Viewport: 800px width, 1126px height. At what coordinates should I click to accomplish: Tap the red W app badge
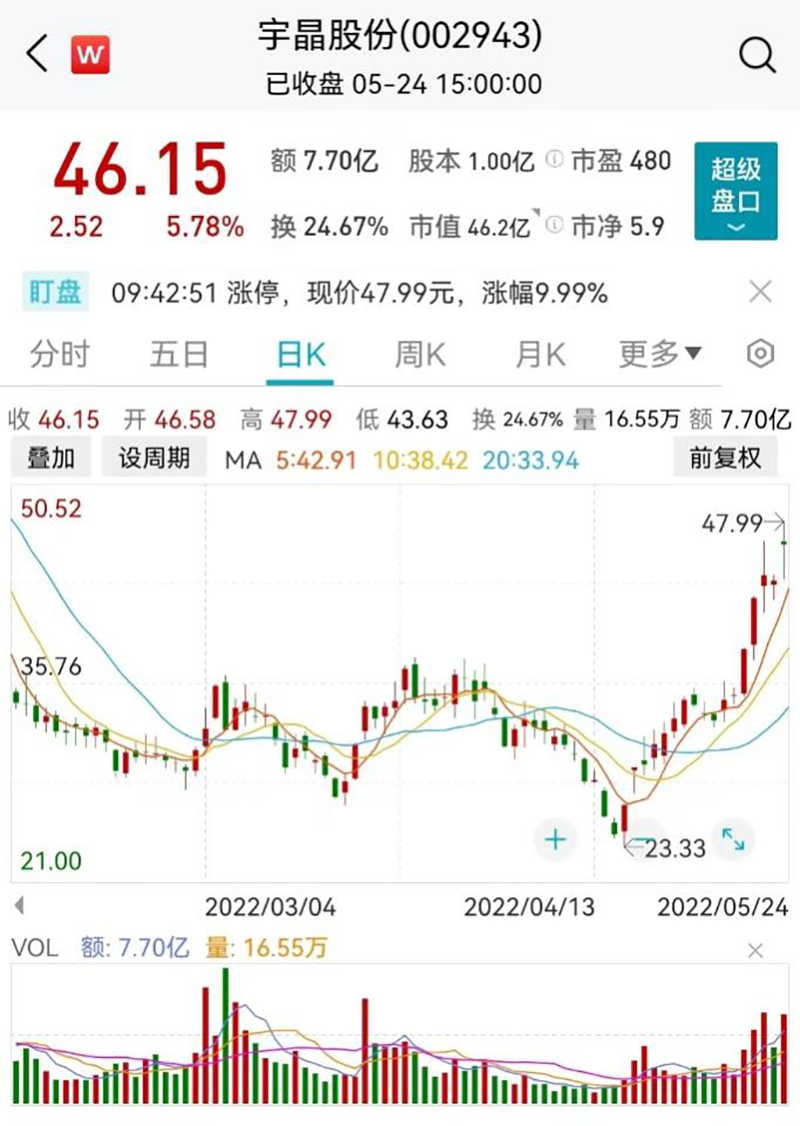tap(90, 54)
